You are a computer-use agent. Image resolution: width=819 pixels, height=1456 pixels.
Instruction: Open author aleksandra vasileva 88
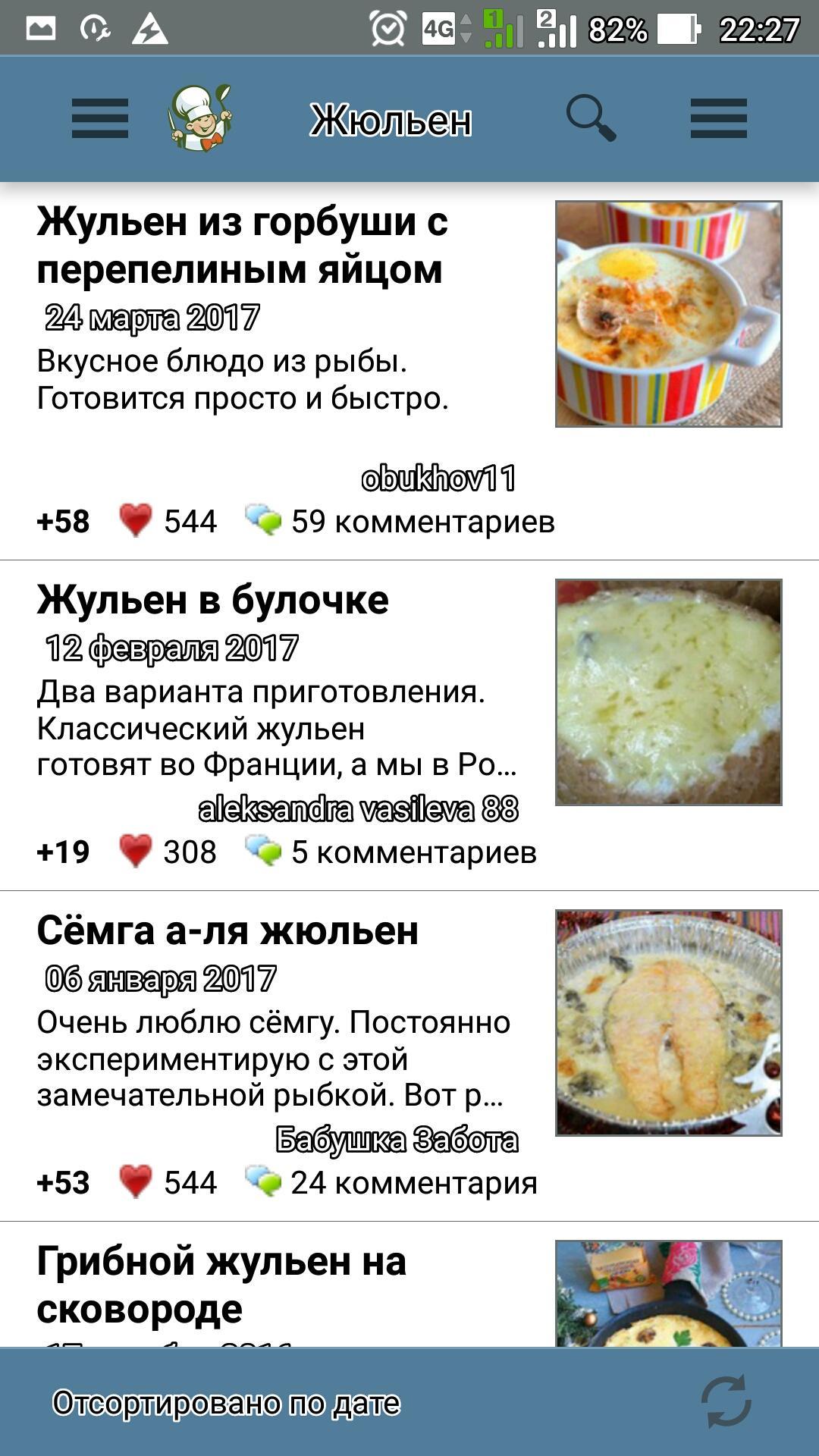[358, 809]
